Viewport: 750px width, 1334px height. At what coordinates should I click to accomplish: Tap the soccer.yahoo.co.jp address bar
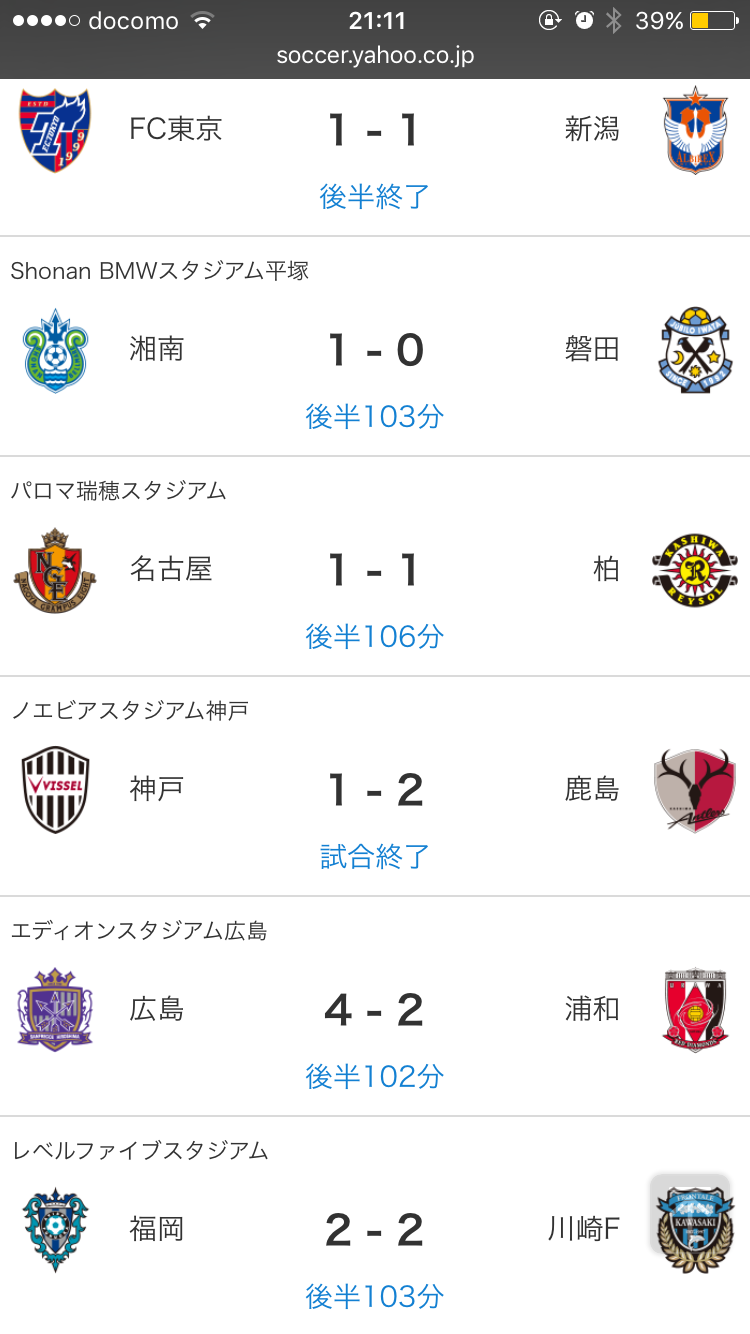pyautogui.click(x=375, y=56)
